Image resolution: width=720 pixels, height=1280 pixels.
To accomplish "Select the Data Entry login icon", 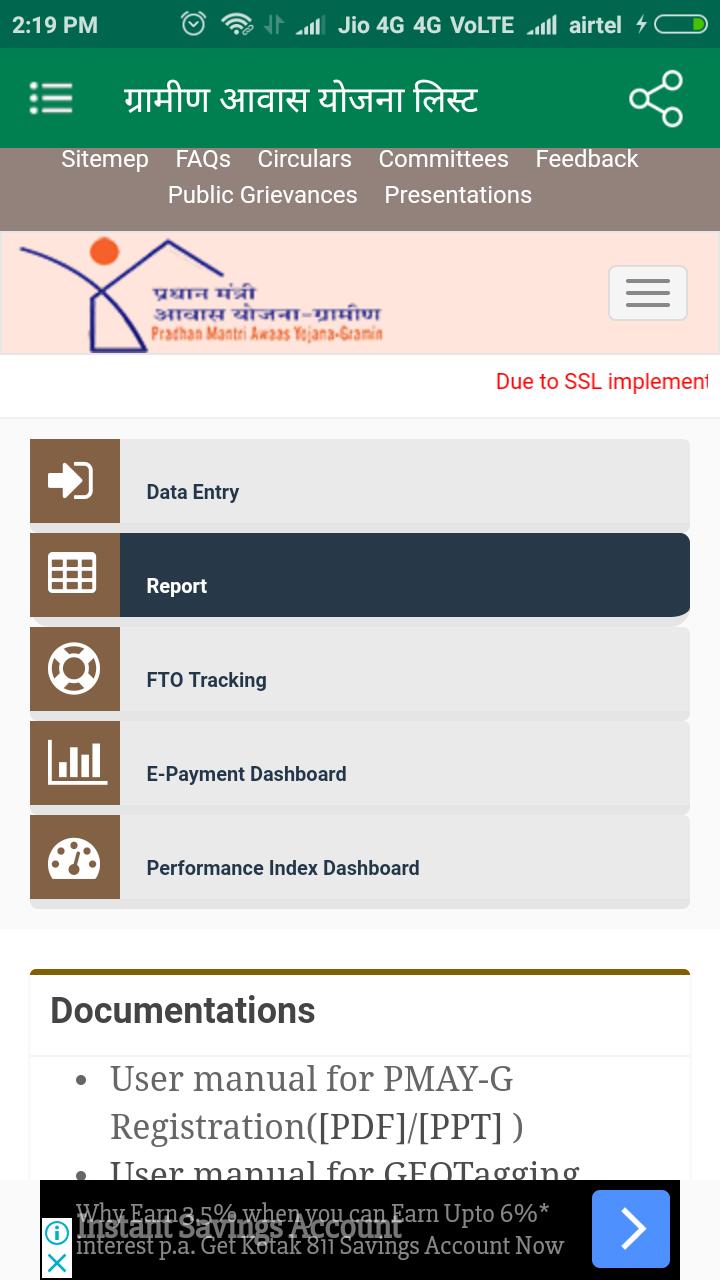I will (74, 480).
